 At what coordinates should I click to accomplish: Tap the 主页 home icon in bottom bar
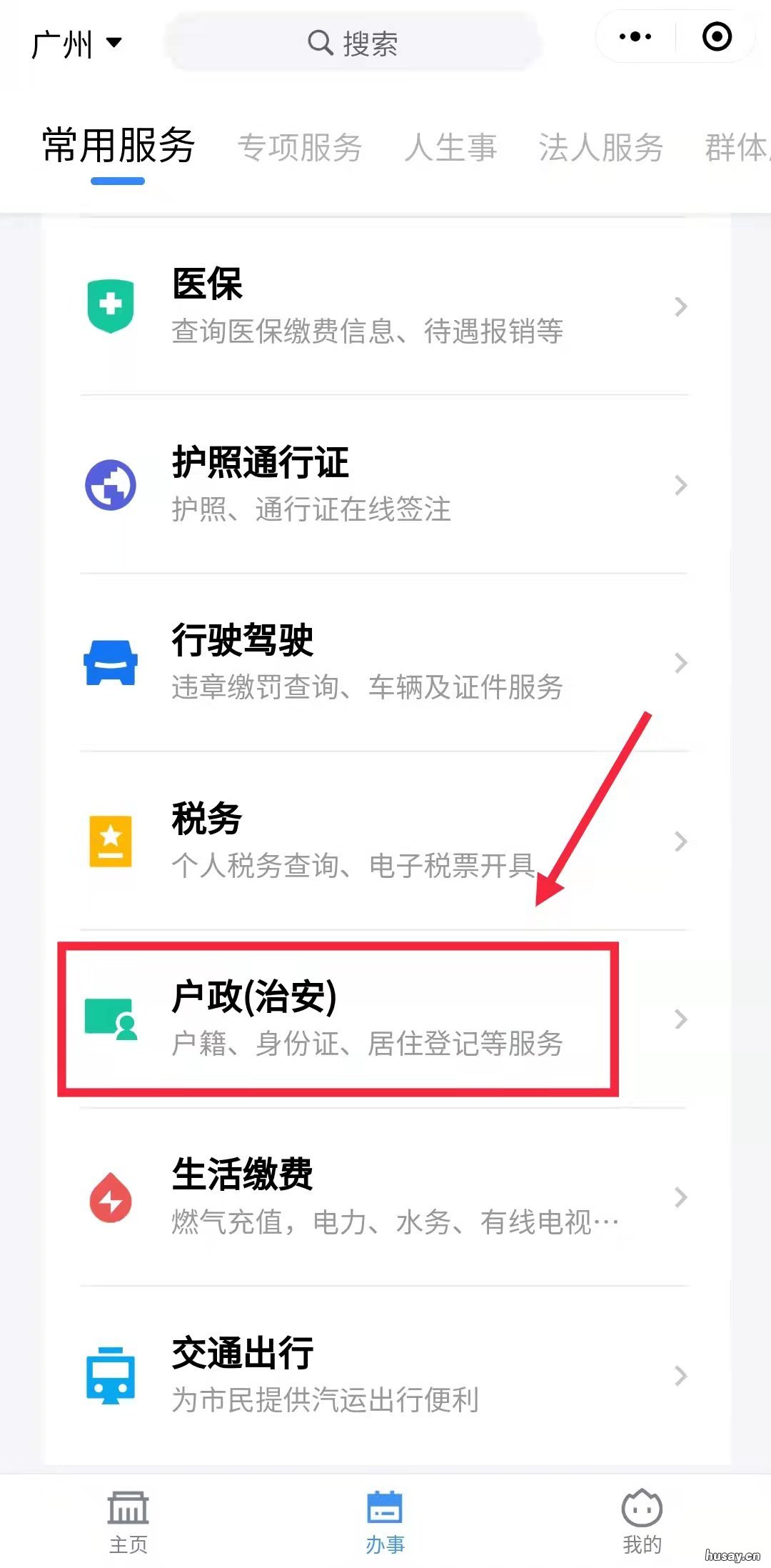[x=127, y=1507]
